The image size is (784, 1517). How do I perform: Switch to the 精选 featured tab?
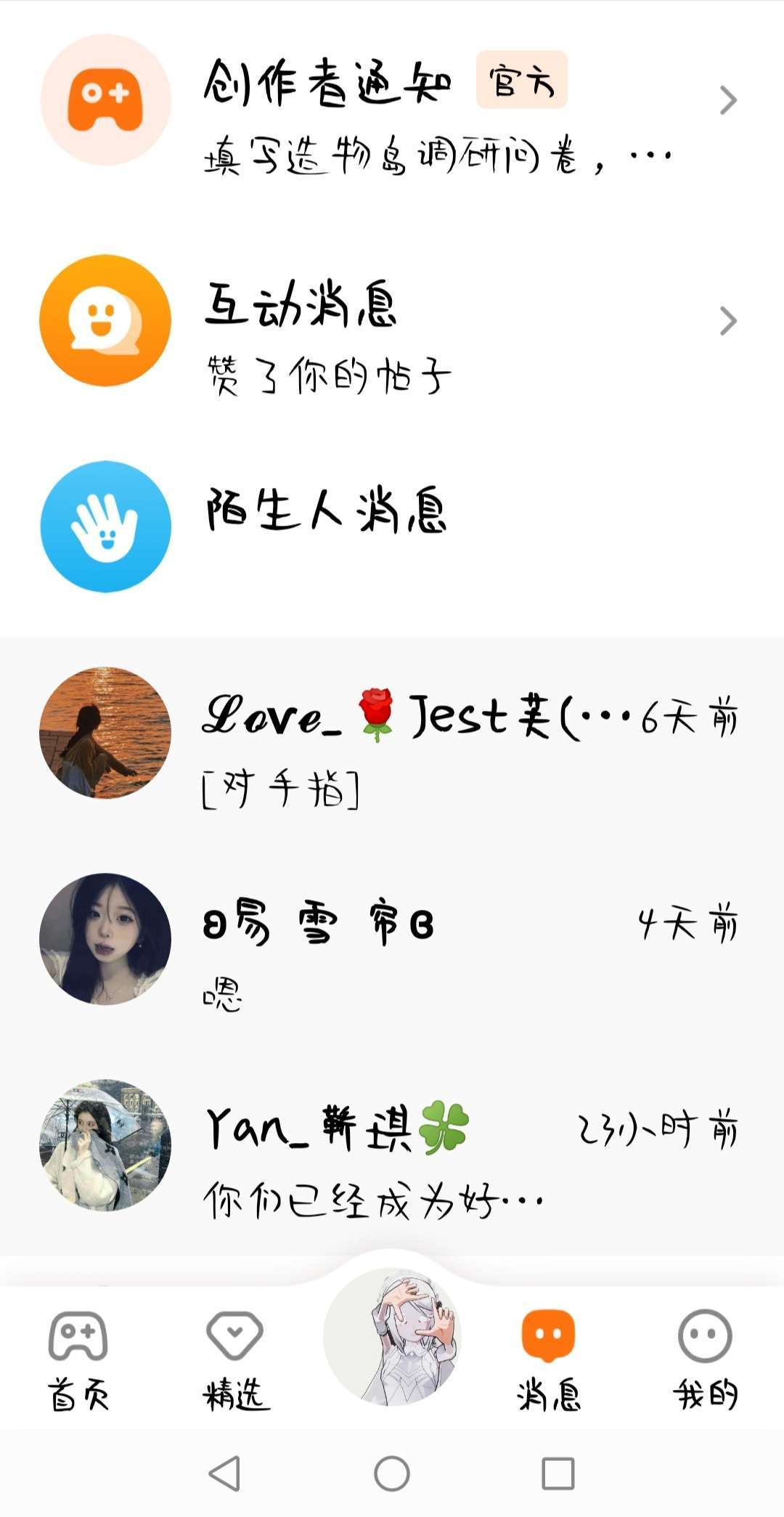[235, 1359]
